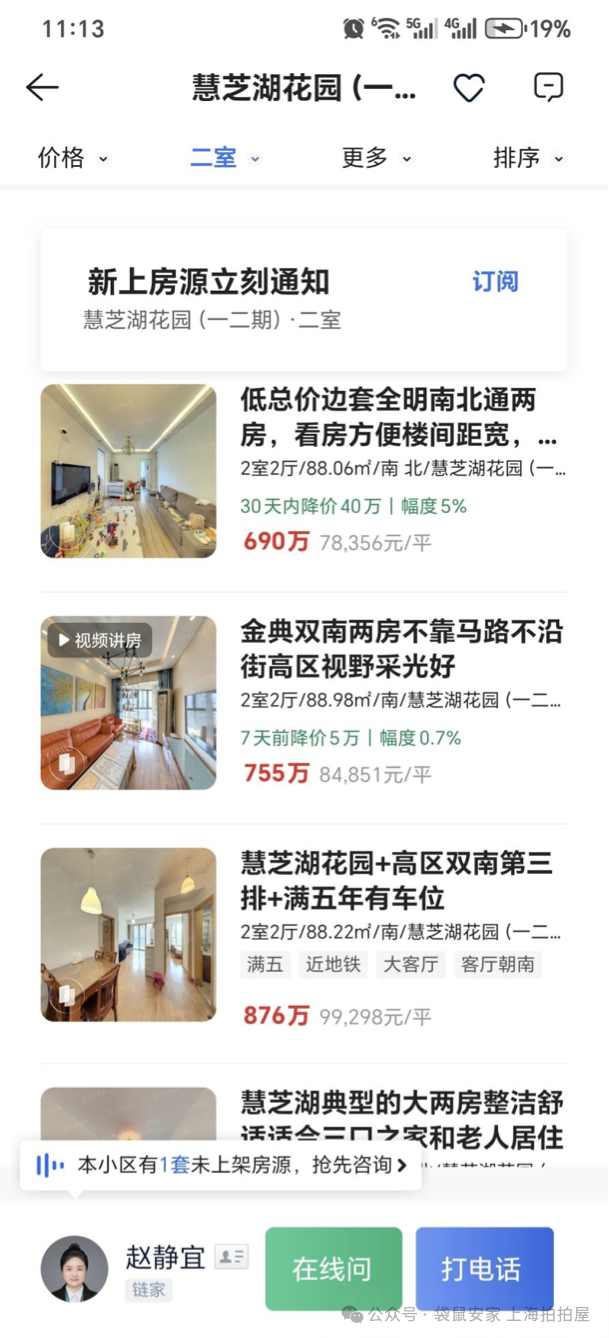Tap the 未上架房源 抢先咨询 banner
The image size is (609, 1338).
click(x=222, y=1165)
